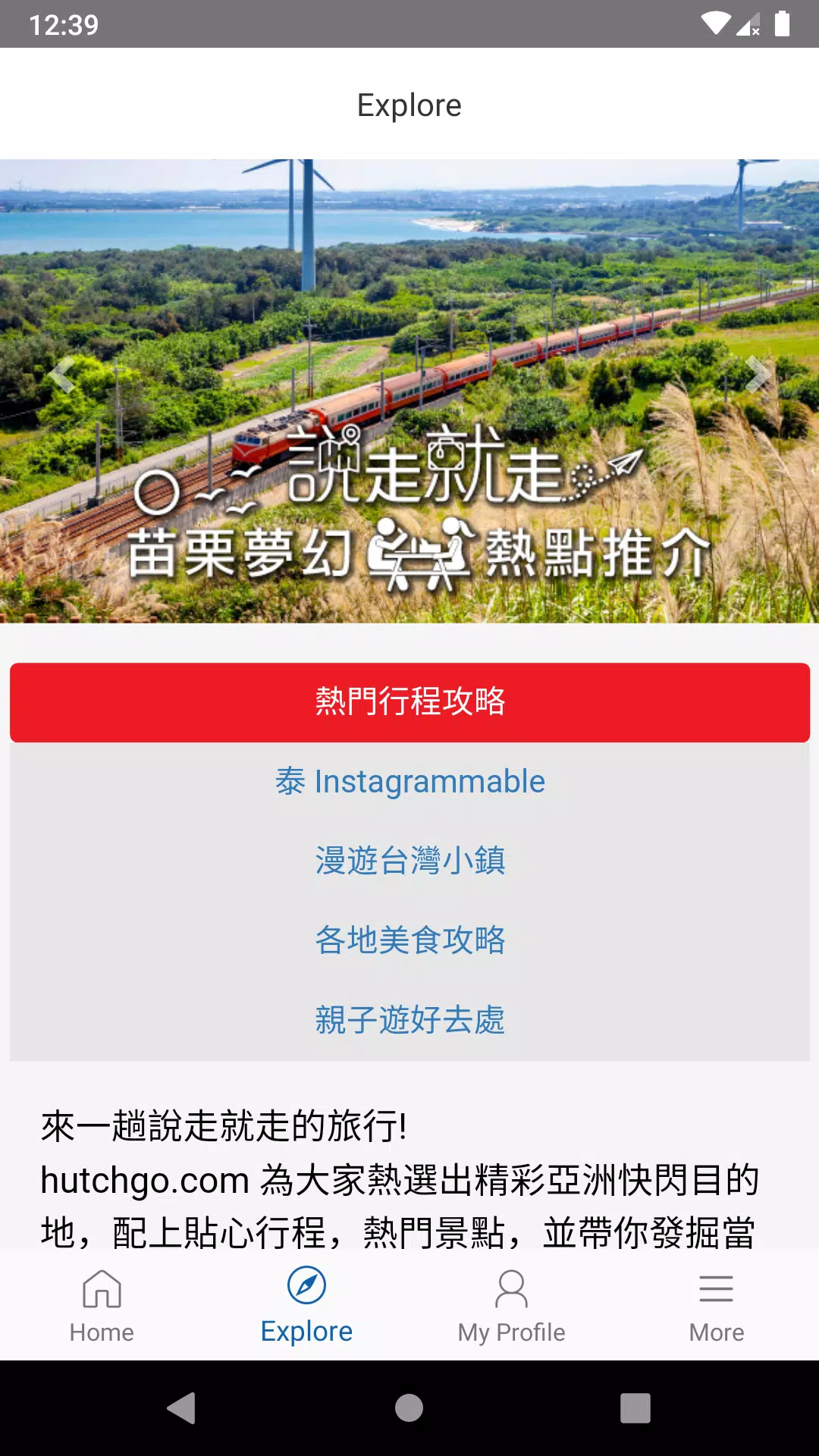Open the 各地美食攻略 link
Image resolution: width=819 pixels, height=1456 pixels.
409,940
